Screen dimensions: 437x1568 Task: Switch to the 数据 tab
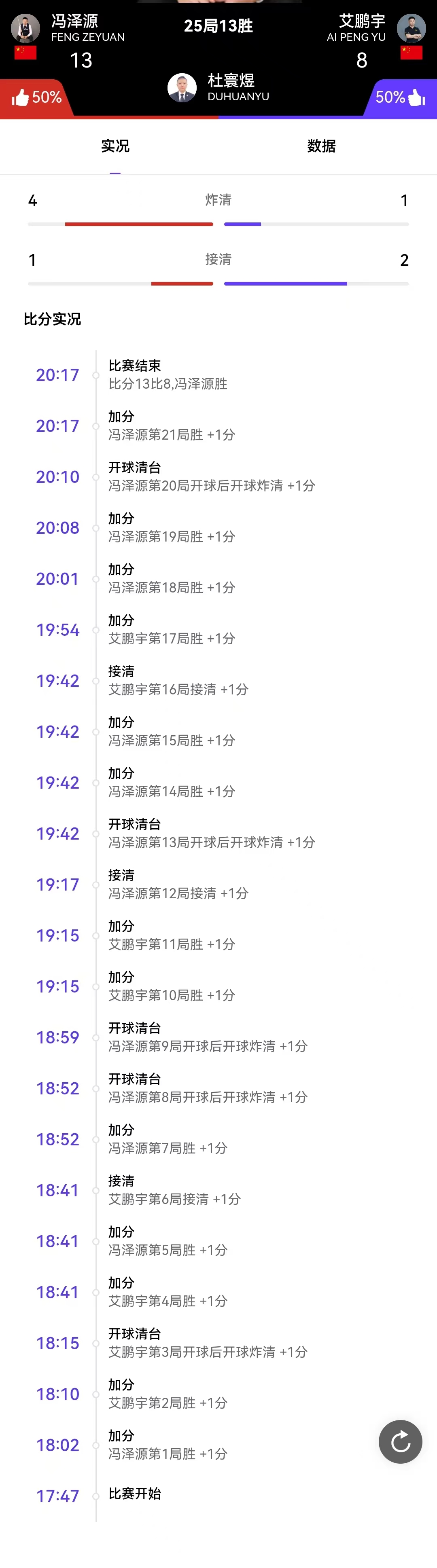point(321,146)
